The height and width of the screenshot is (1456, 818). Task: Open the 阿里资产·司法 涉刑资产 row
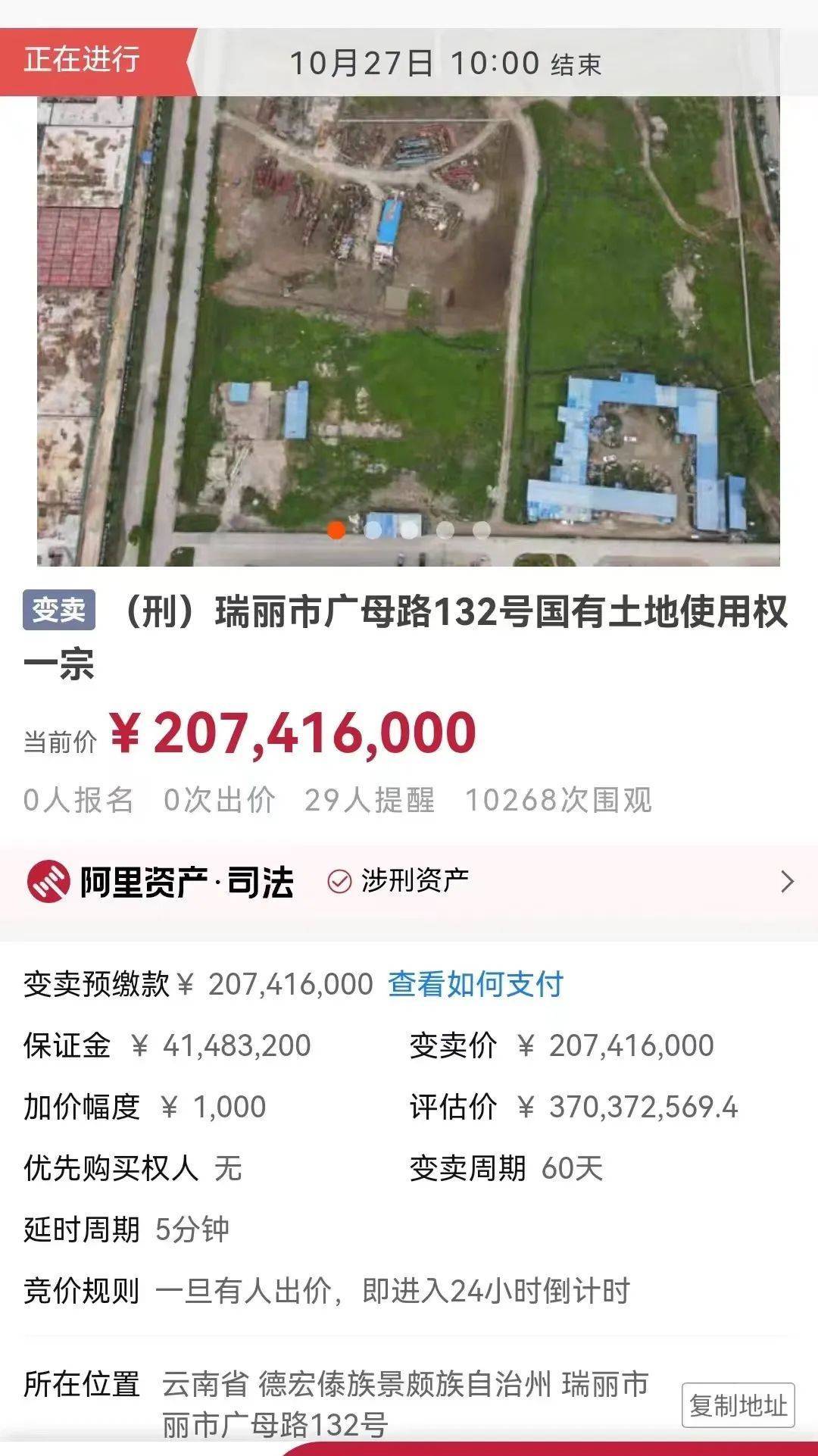point(408,881)
